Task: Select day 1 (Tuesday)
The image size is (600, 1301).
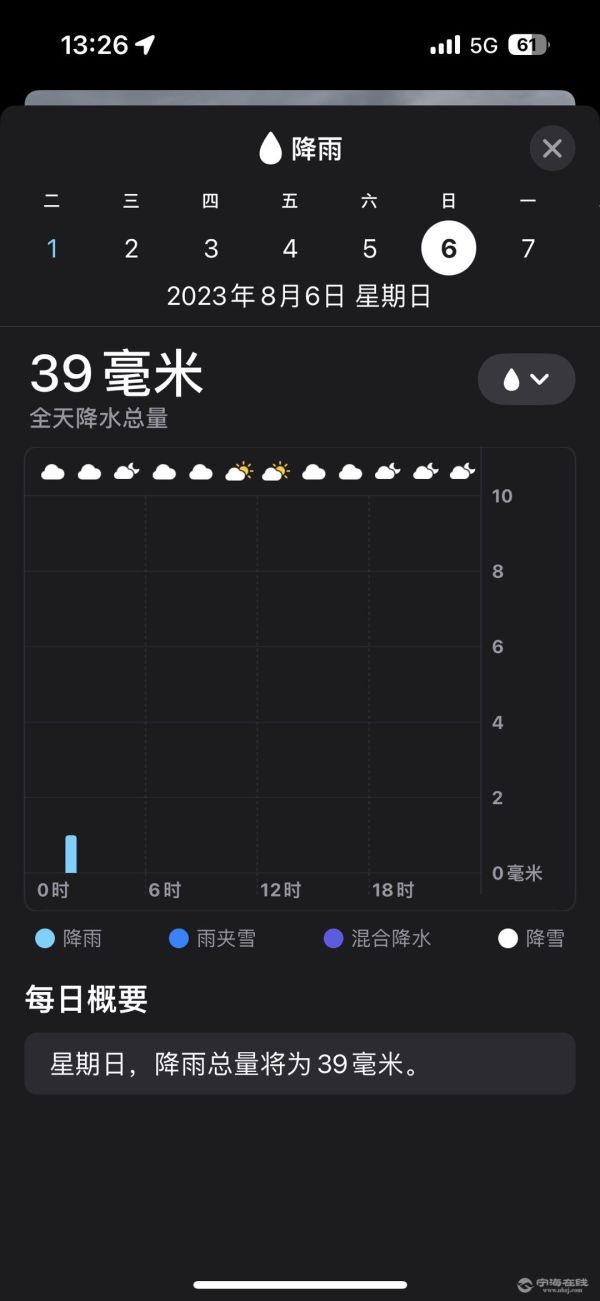Action: (x=52, y=248)
